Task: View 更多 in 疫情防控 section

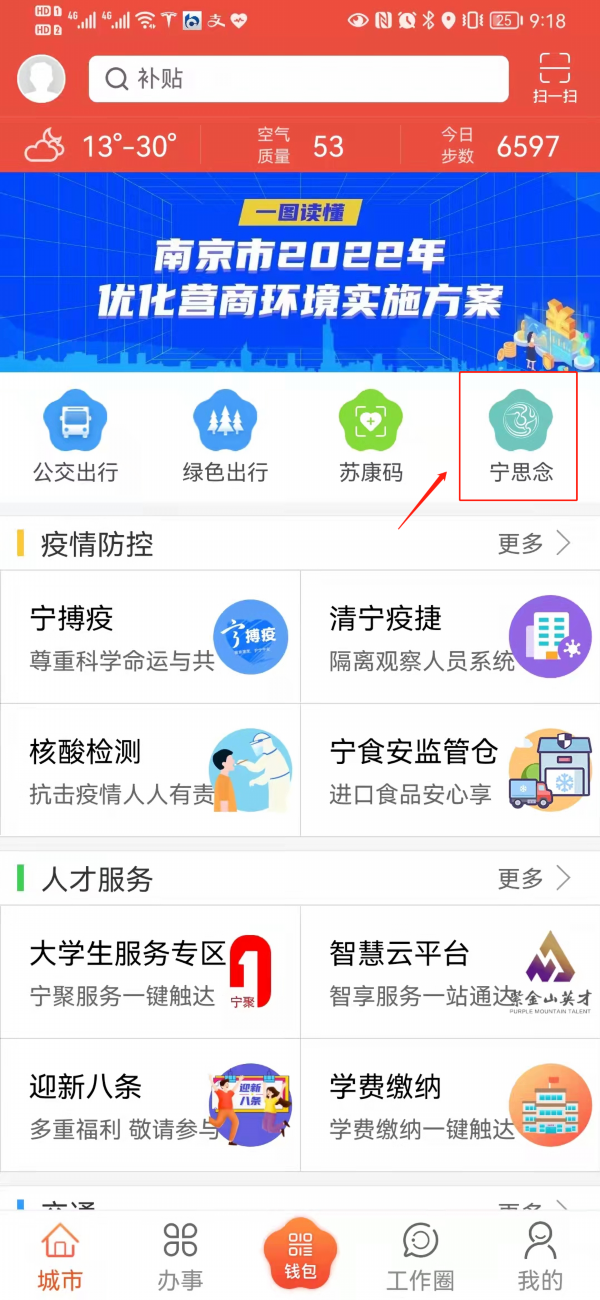Action: 534,544
